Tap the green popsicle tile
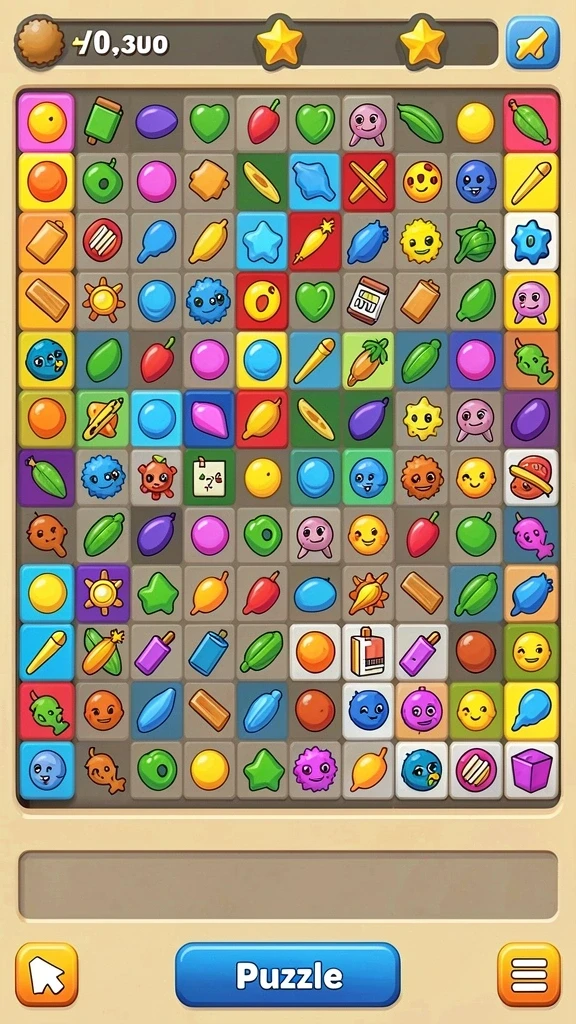This screenshot has width=576, height=1024. [103, 122]
